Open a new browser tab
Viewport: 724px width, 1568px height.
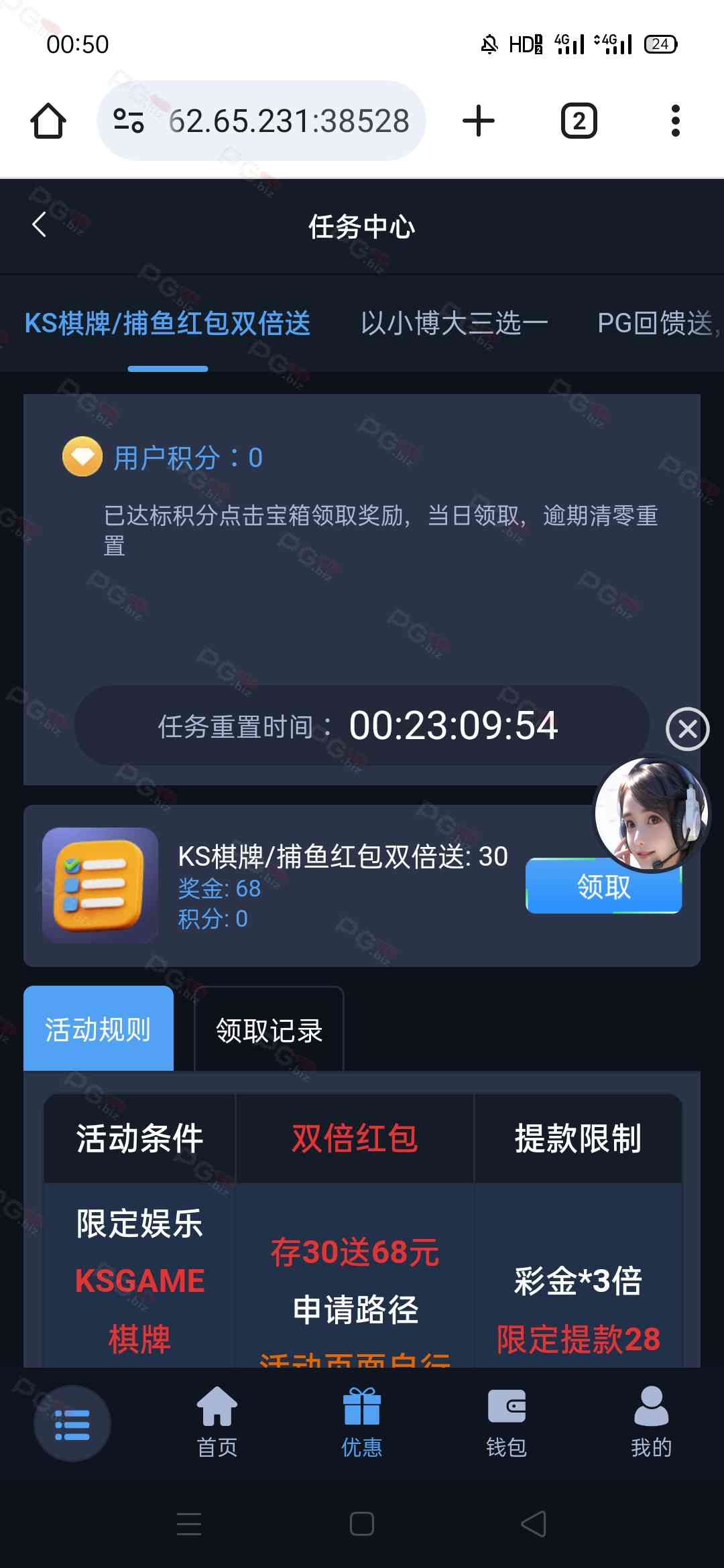pos(479,121)
